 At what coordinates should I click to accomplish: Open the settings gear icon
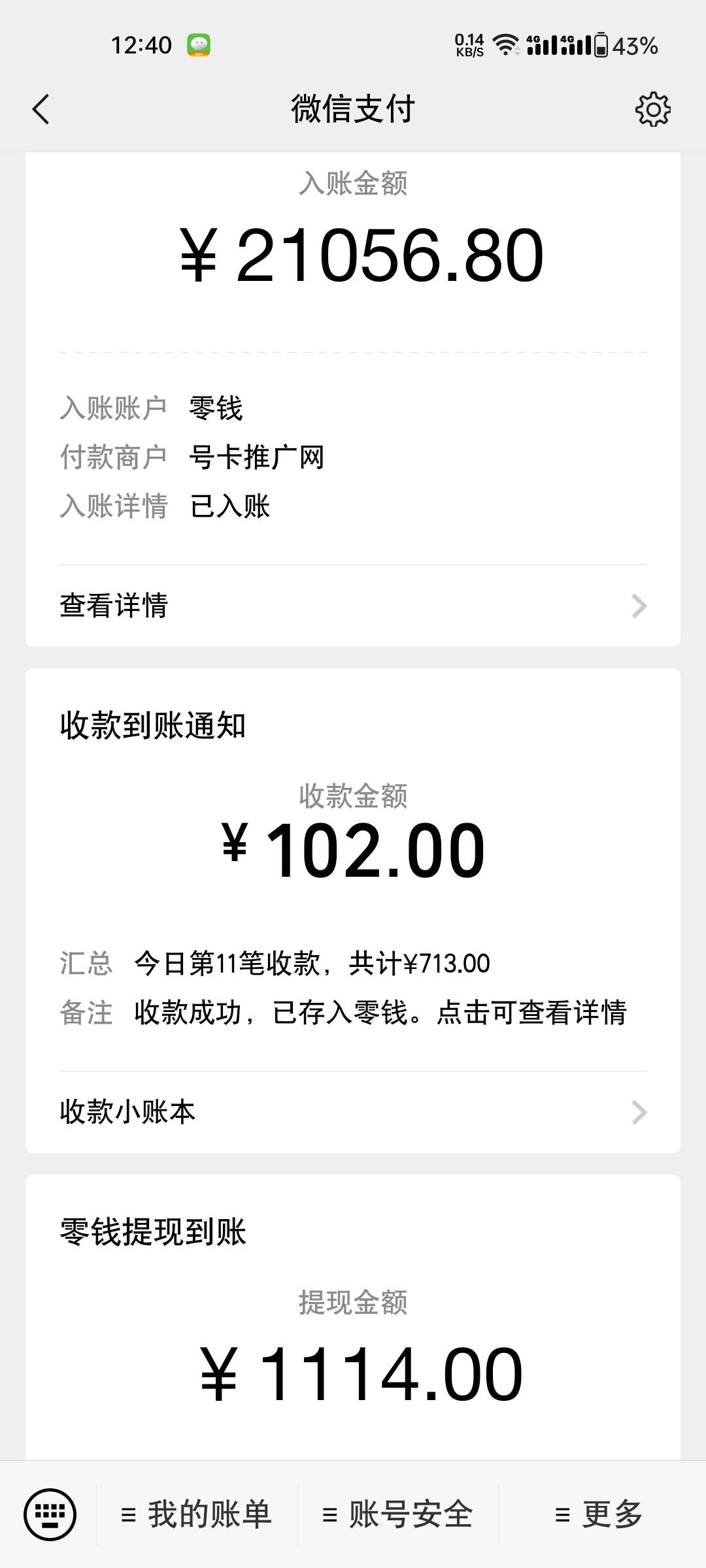click(652, 109)
